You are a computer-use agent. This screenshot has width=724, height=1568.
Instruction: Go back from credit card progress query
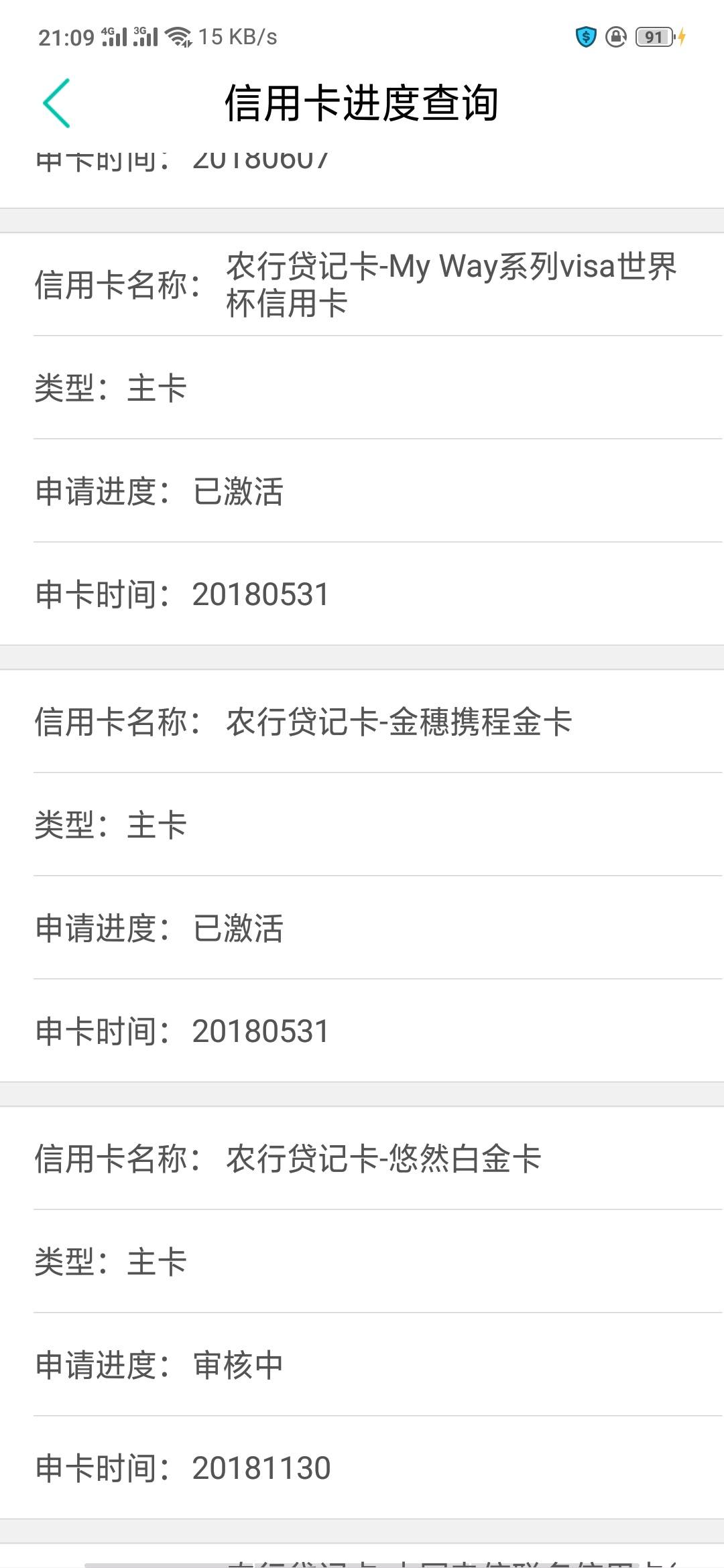coord(56,103)
